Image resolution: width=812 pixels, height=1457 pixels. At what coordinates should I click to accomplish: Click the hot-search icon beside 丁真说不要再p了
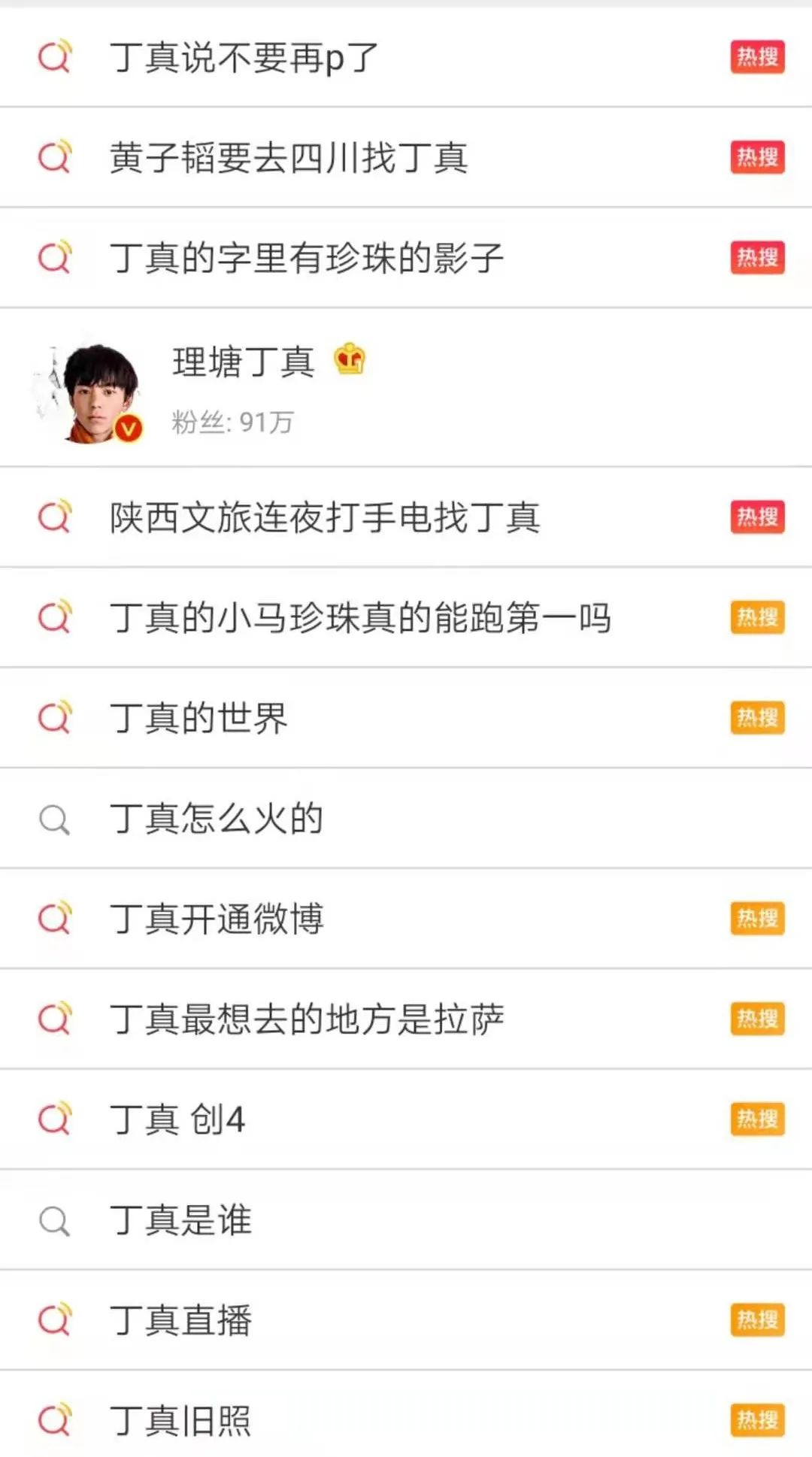pyautogui.click(x=54, y=58)
